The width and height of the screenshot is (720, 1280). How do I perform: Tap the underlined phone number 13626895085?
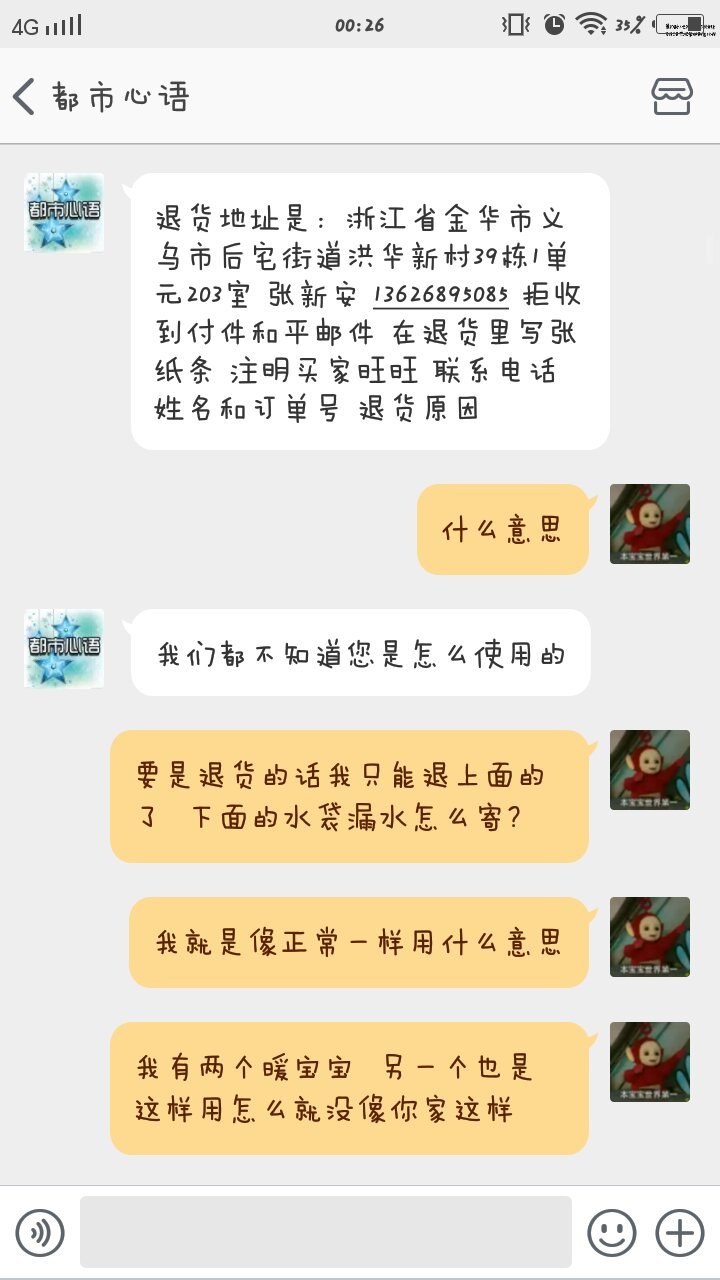pos(441,295)
